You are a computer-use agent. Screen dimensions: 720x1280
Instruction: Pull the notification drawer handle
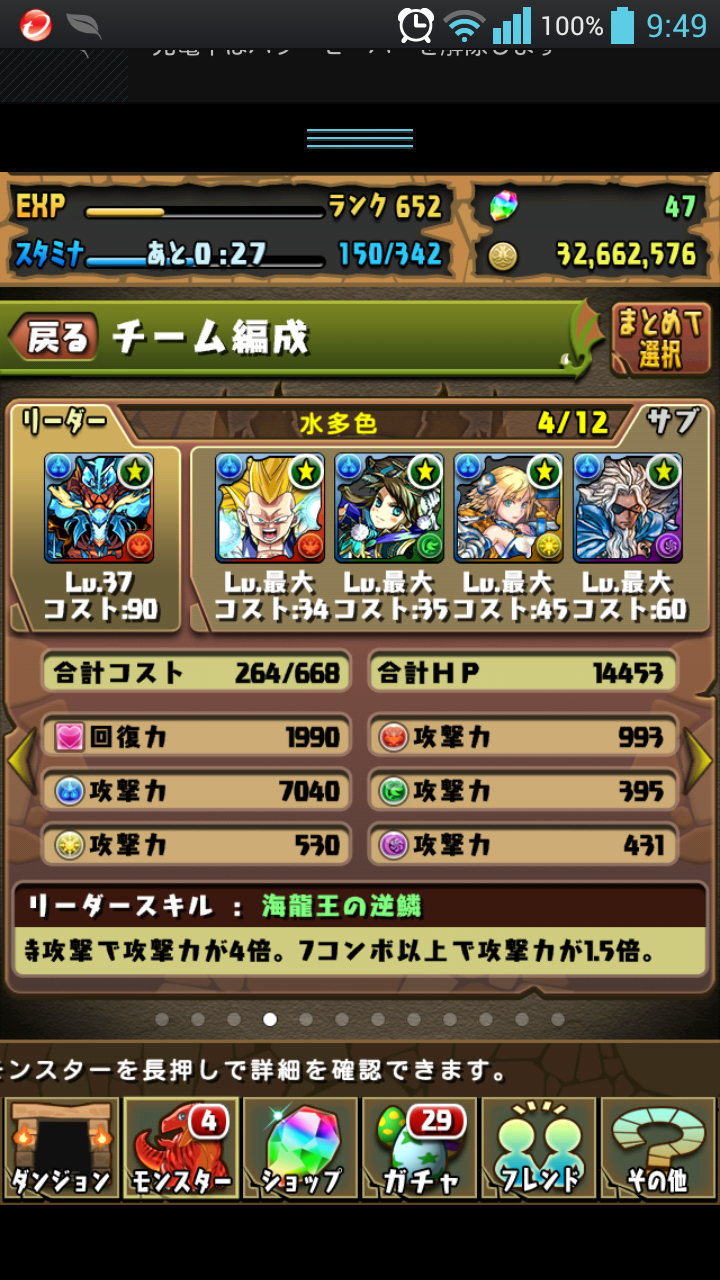(x=360, y=138)
